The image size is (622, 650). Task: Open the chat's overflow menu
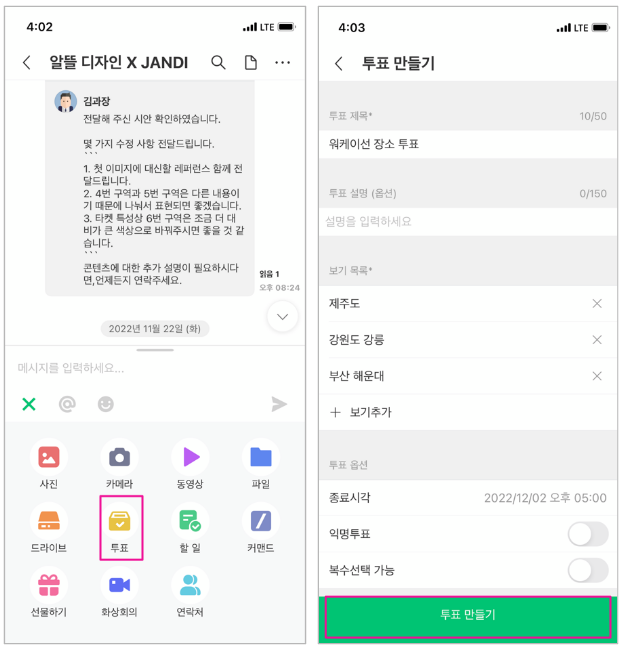pos(283,62)
